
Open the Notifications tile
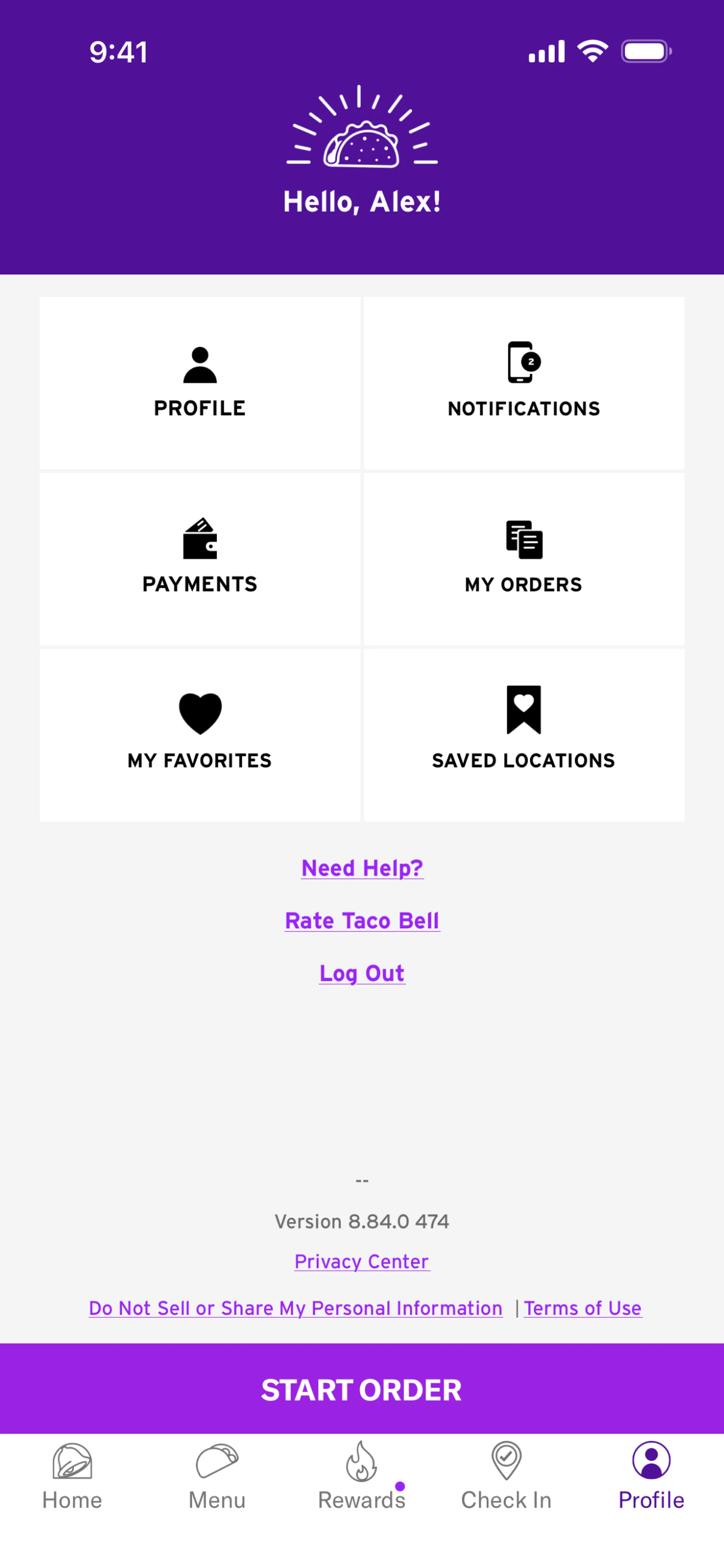[524, 383]
